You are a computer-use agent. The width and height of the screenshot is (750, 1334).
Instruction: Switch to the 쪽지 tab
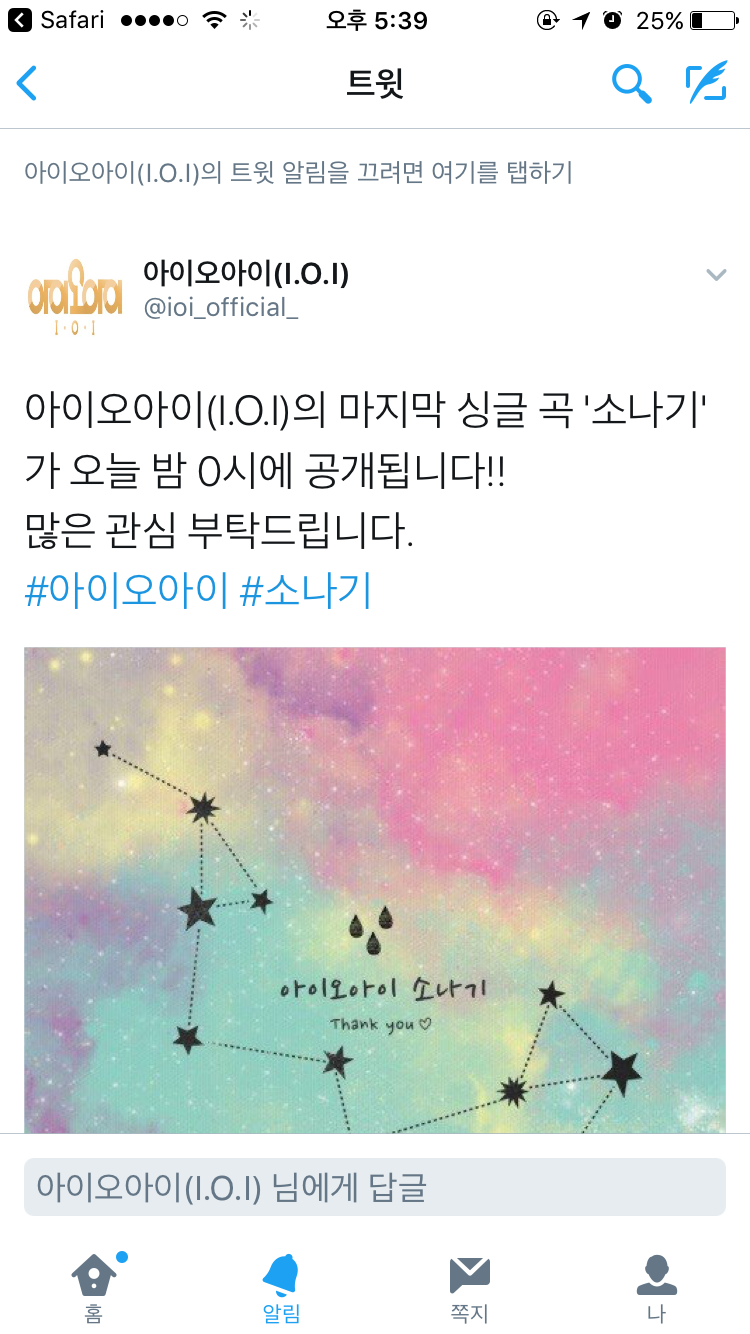coord(469,1286)
